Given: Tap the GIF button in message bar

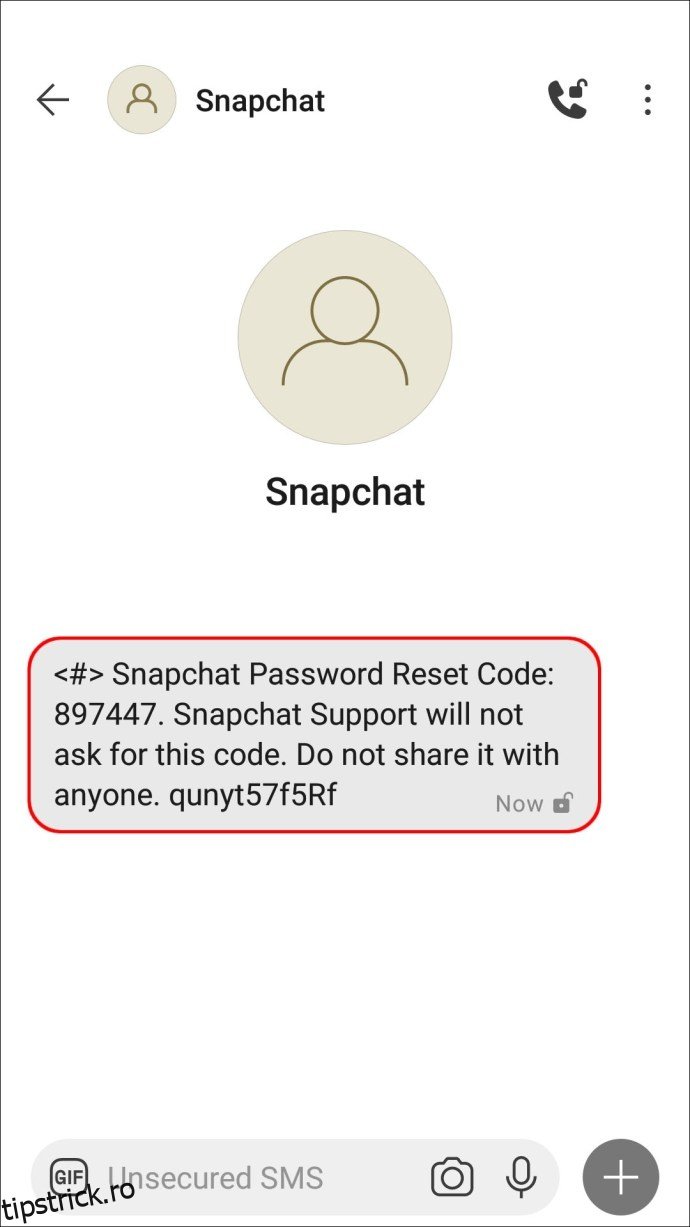Looking at the screenshot, I should point(68,1176).
